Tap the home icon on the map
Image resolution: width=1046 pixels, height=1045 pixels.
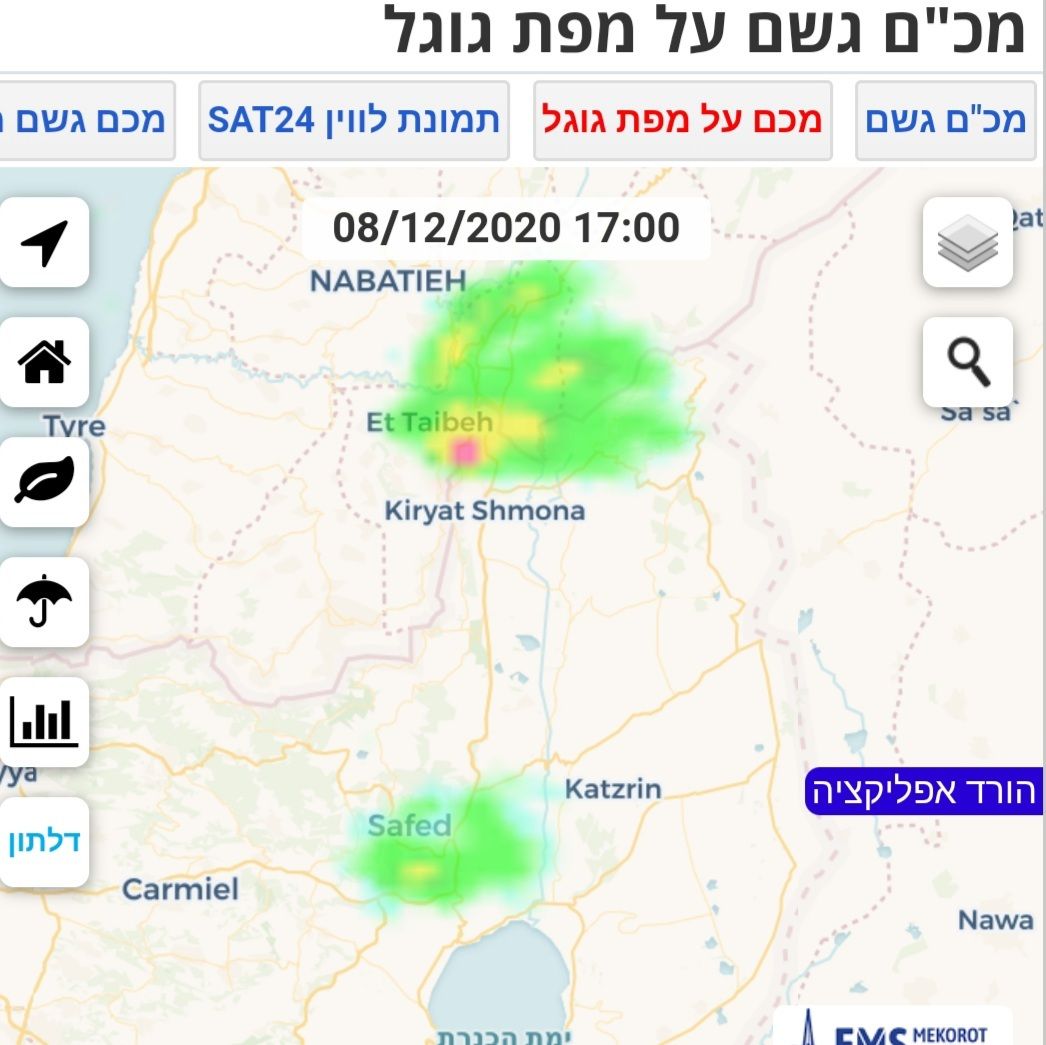point(44,362)
